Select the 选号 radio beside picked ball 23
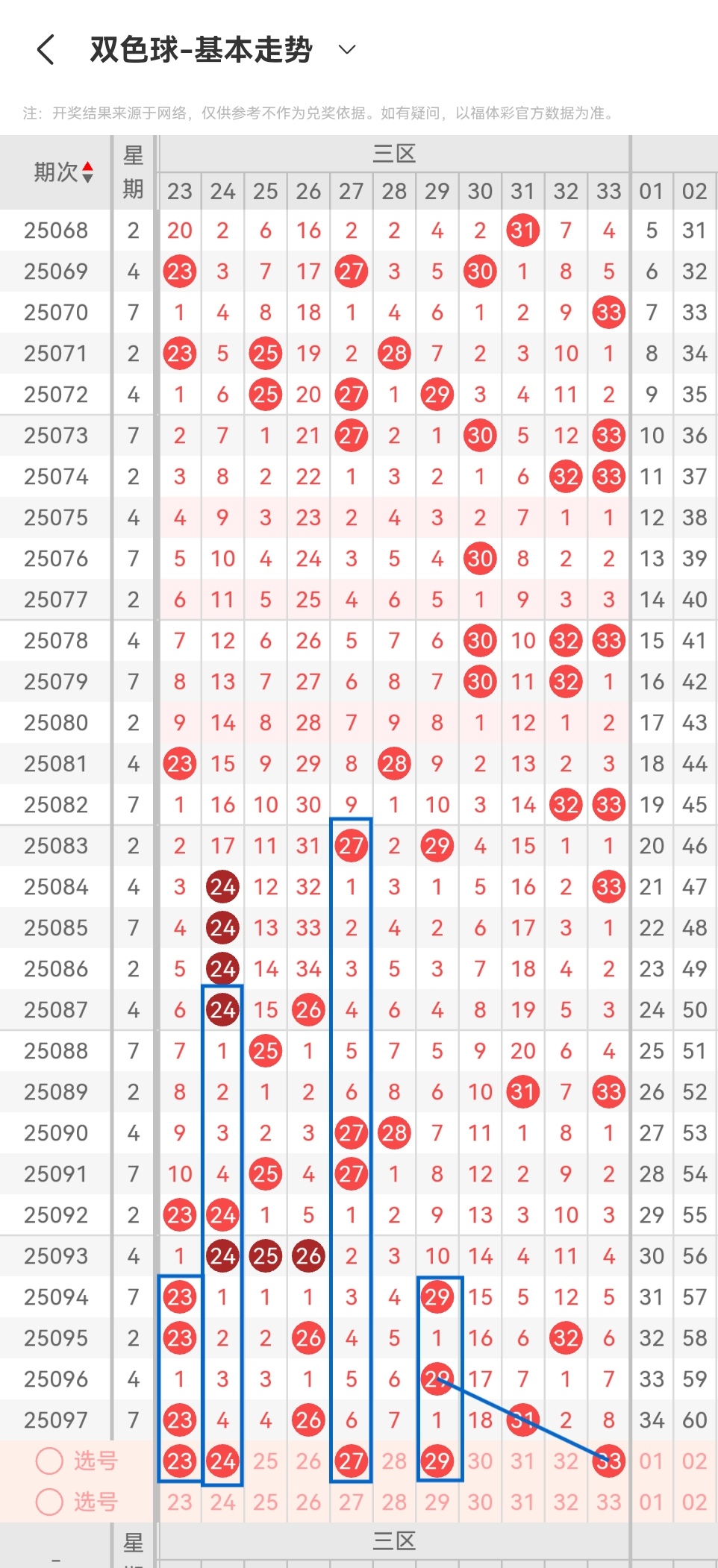 (49, 1461)
